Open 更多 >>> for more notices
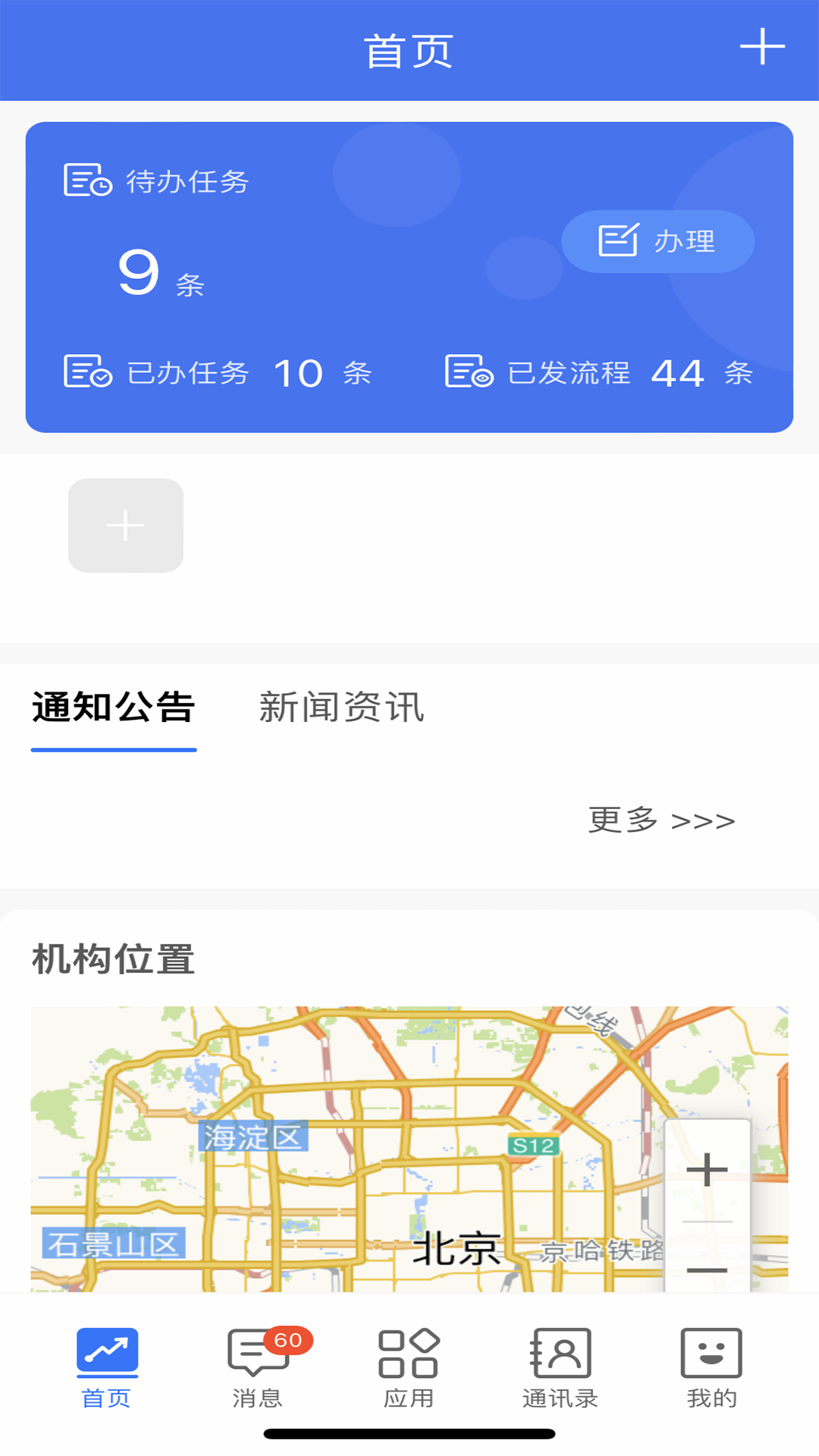This screenshot has width=819, height=1456. coord(661,820)
